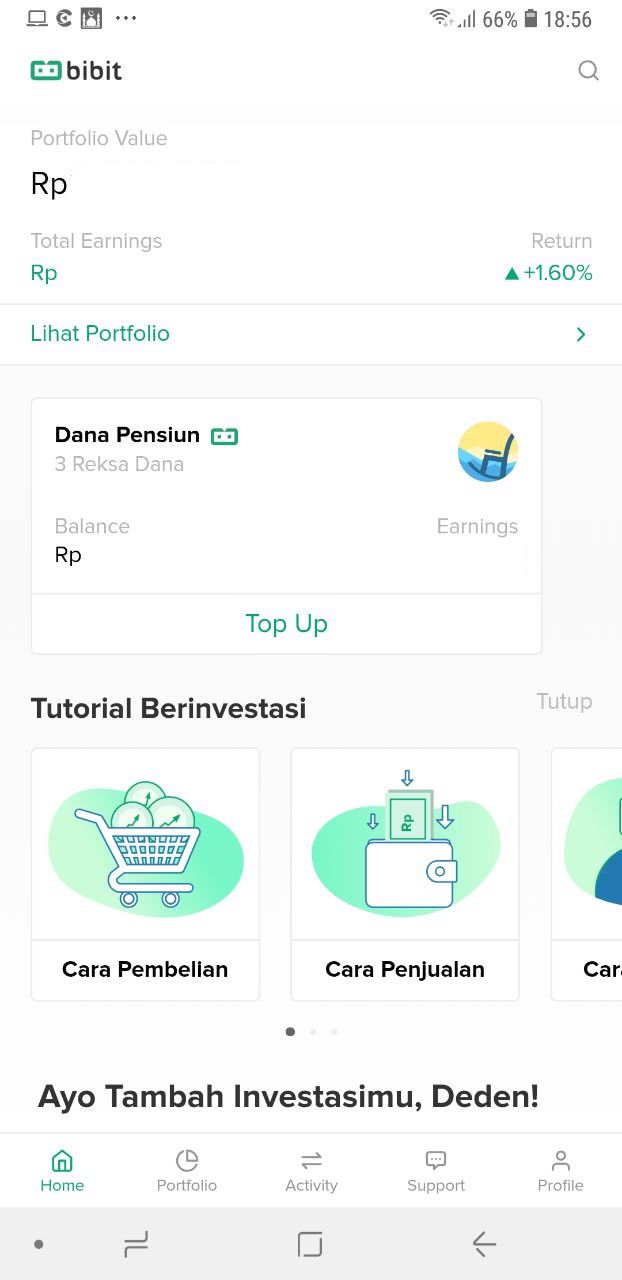
Task: Go to the Profile tab
Action: (560, 1170)
